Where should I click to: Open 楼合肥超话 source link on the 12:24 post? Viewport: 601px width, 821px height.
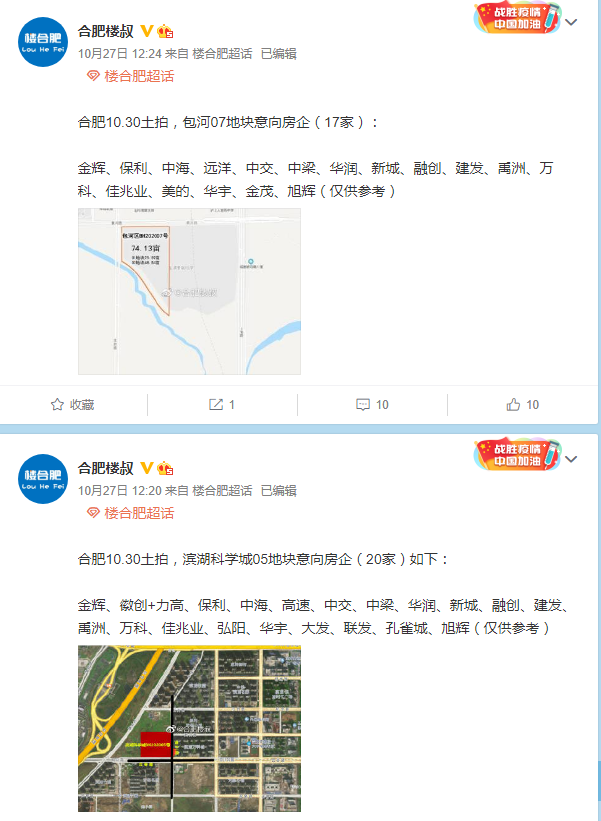(x=222, y=53)
